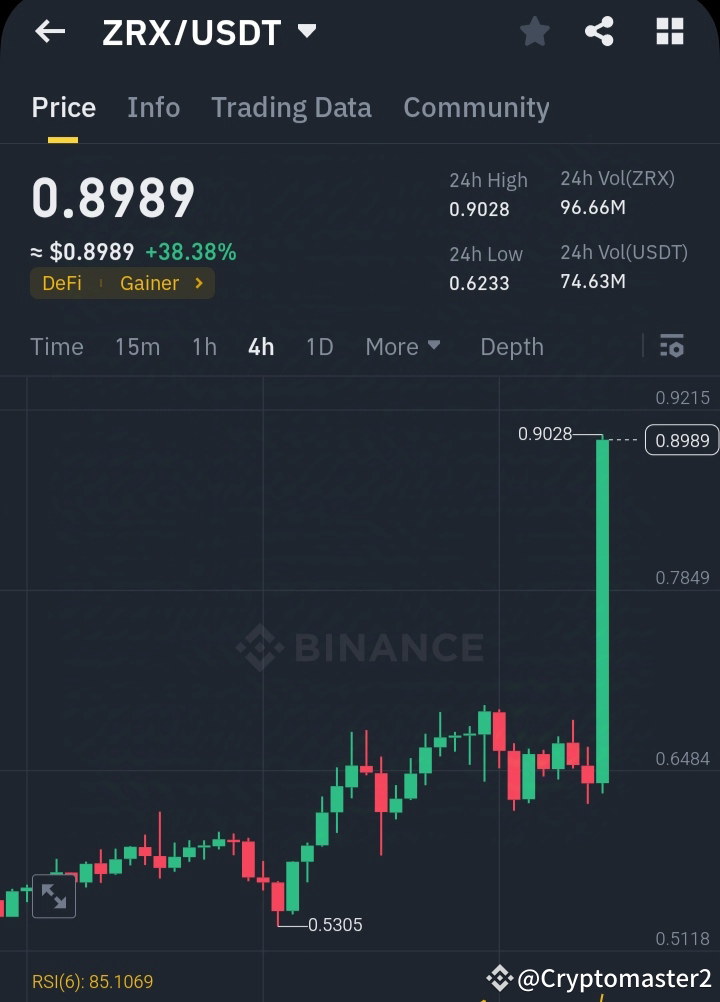
Task: Open the Info section
Action: coord(153,107)
